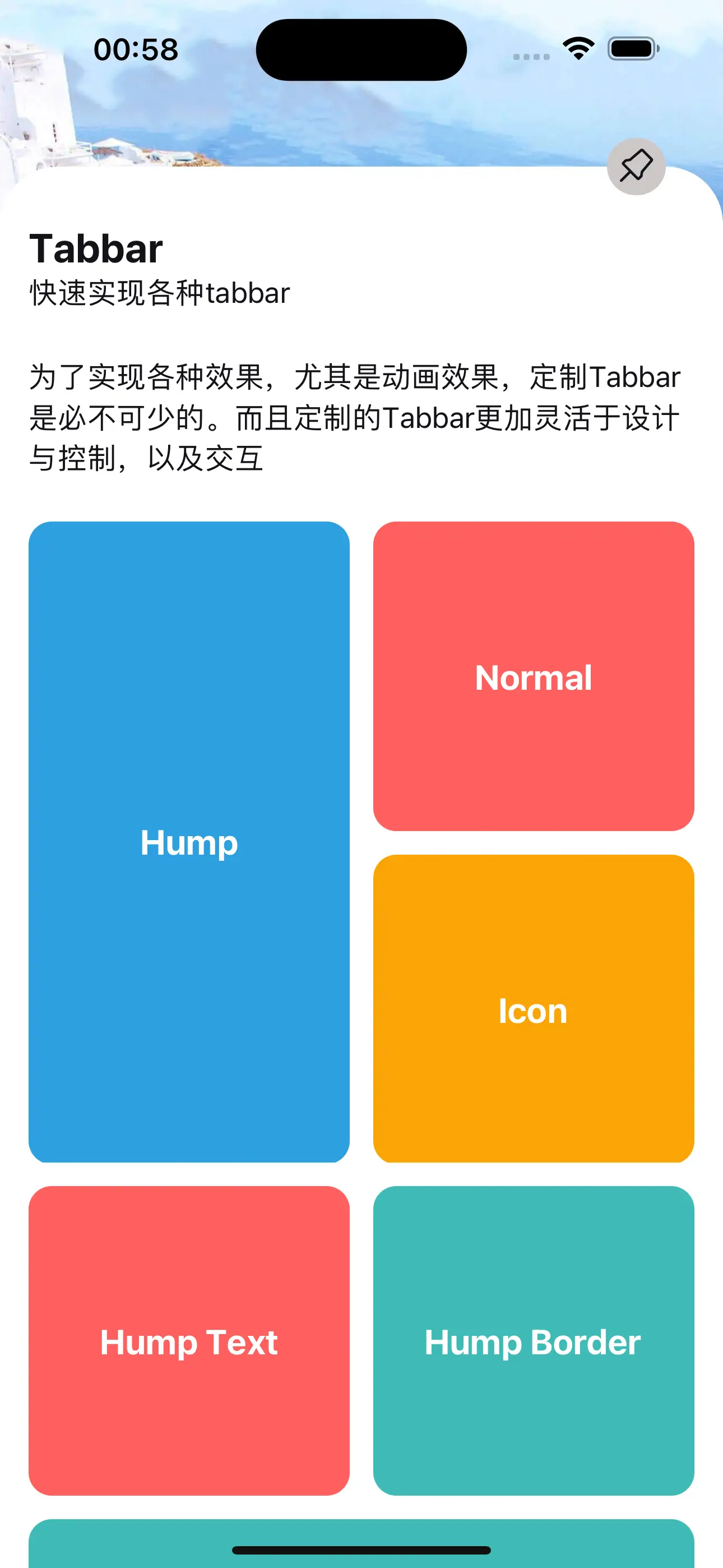Open the blue Hump card
The width and height of the screenshot is (723, 1568).
[189, 842]
